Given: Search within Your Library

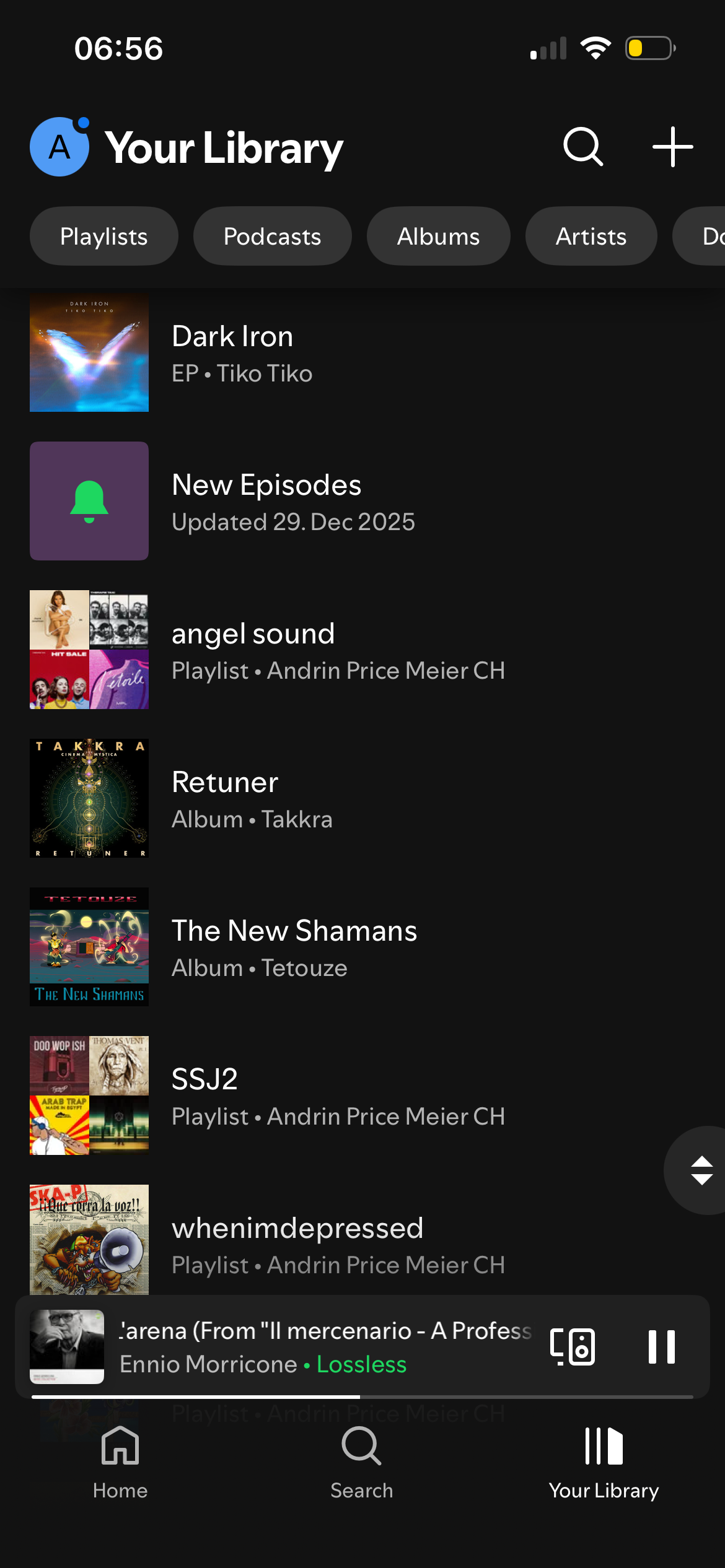Looking at the screenshot, I should click(582, 147).
